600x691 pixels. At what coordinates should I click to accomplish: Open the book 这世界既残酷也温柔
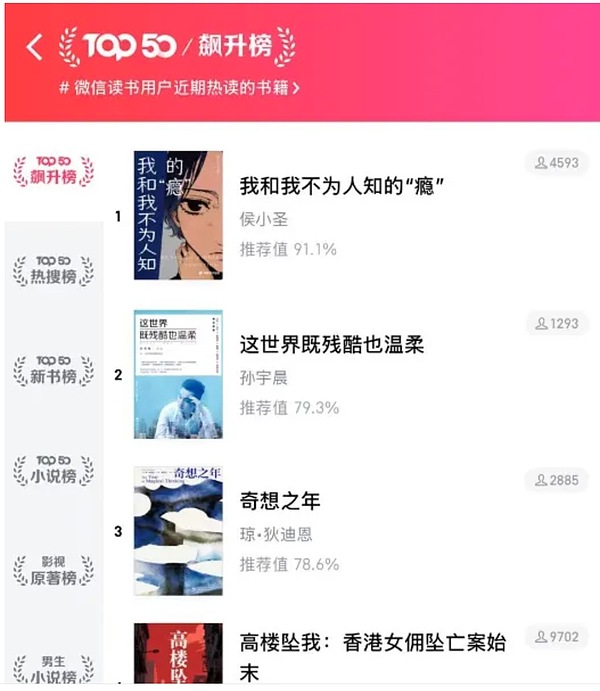click(332, 345)
